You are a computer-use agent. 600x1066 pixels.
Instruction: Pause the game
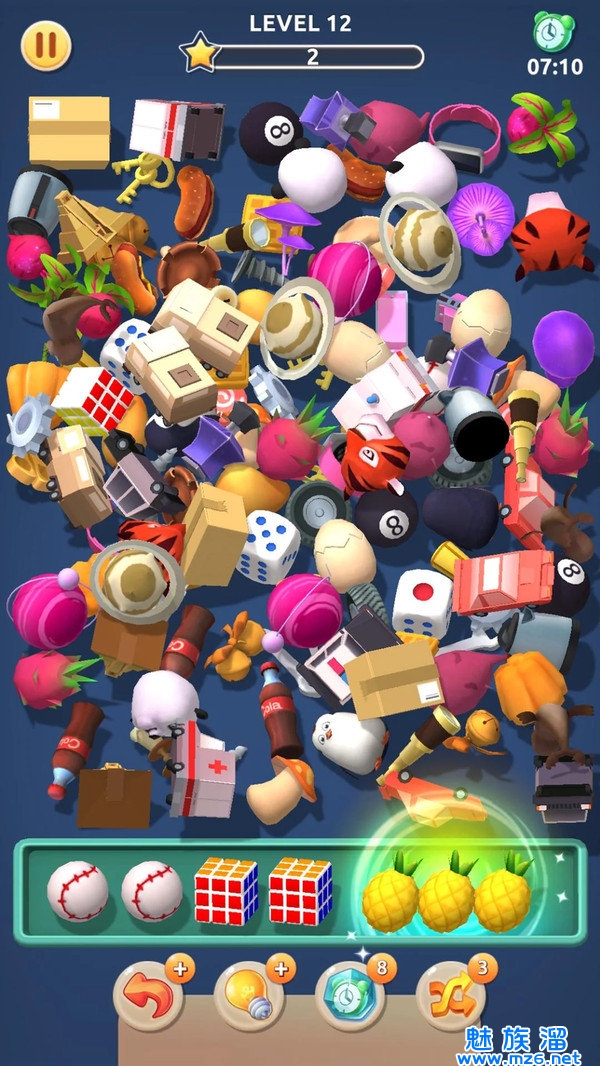tap(46, 46)
